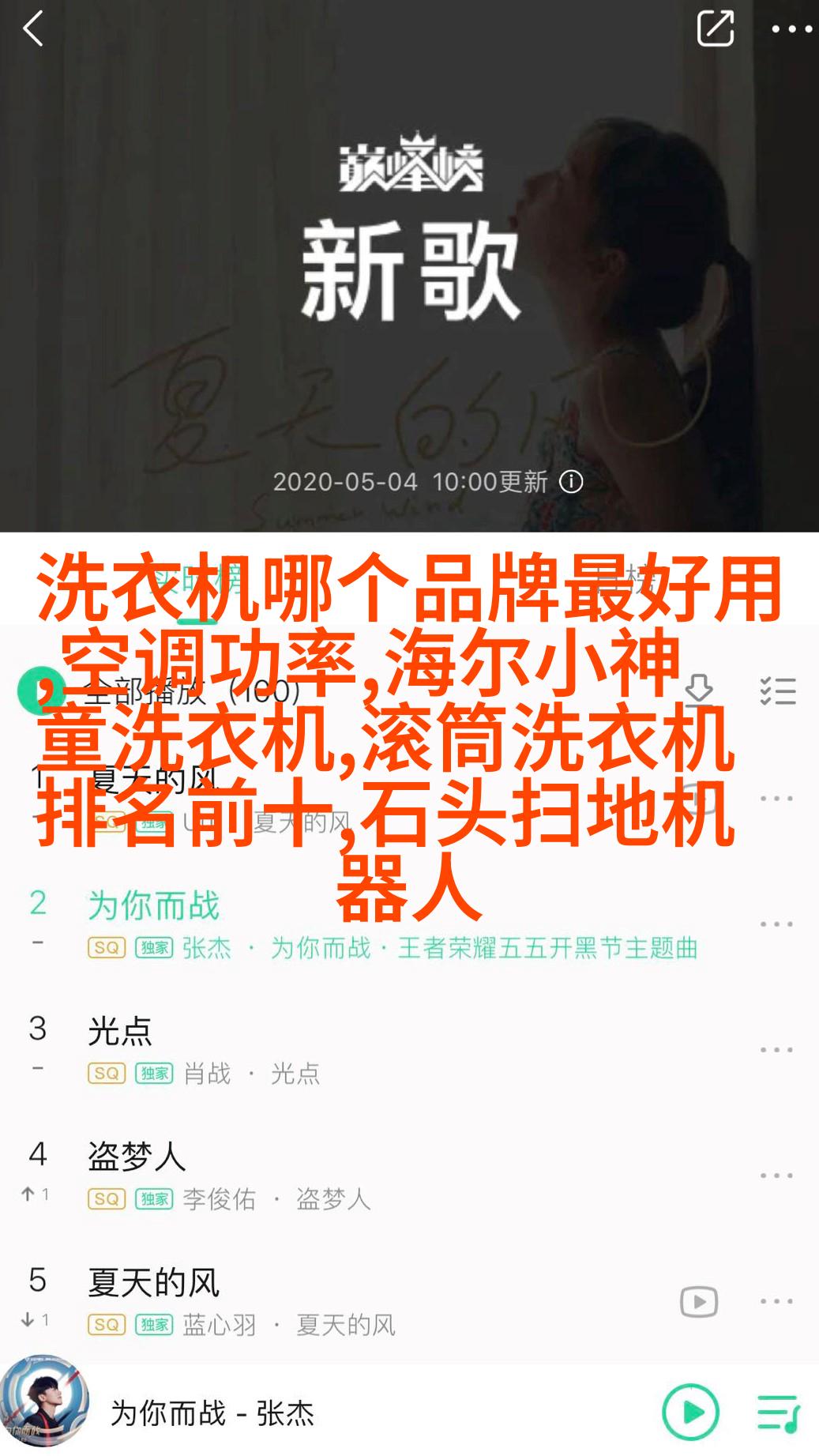The width and height of the screenshot is (819, 1456).
Task: Tap play in the bottom mini player
Action: point(690,1412)
